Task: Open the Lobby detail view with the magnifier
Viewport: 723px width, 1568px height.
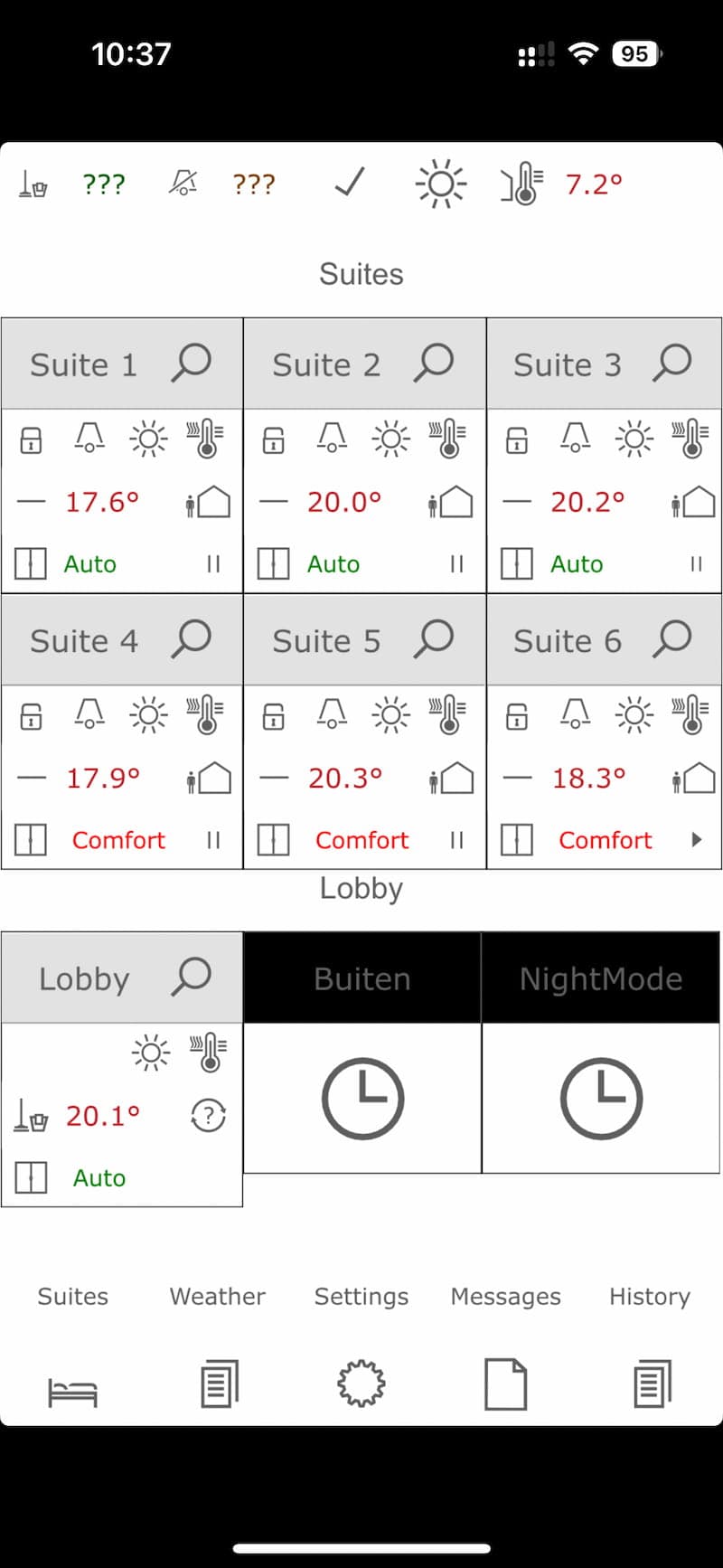Action: click(x=191, y=977)
